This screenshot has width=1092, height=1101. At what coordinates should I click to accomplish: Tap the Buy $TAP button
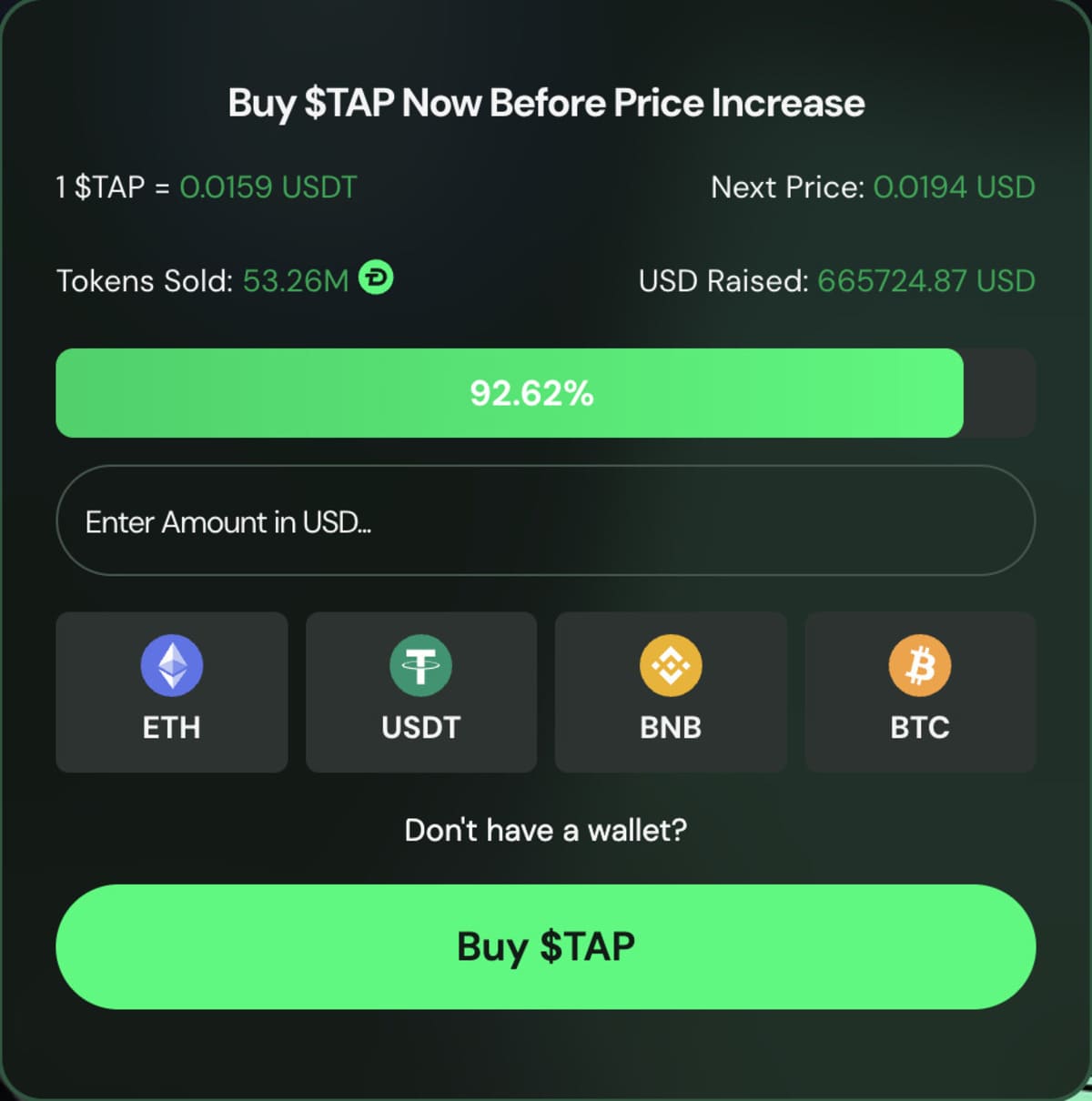545,946
